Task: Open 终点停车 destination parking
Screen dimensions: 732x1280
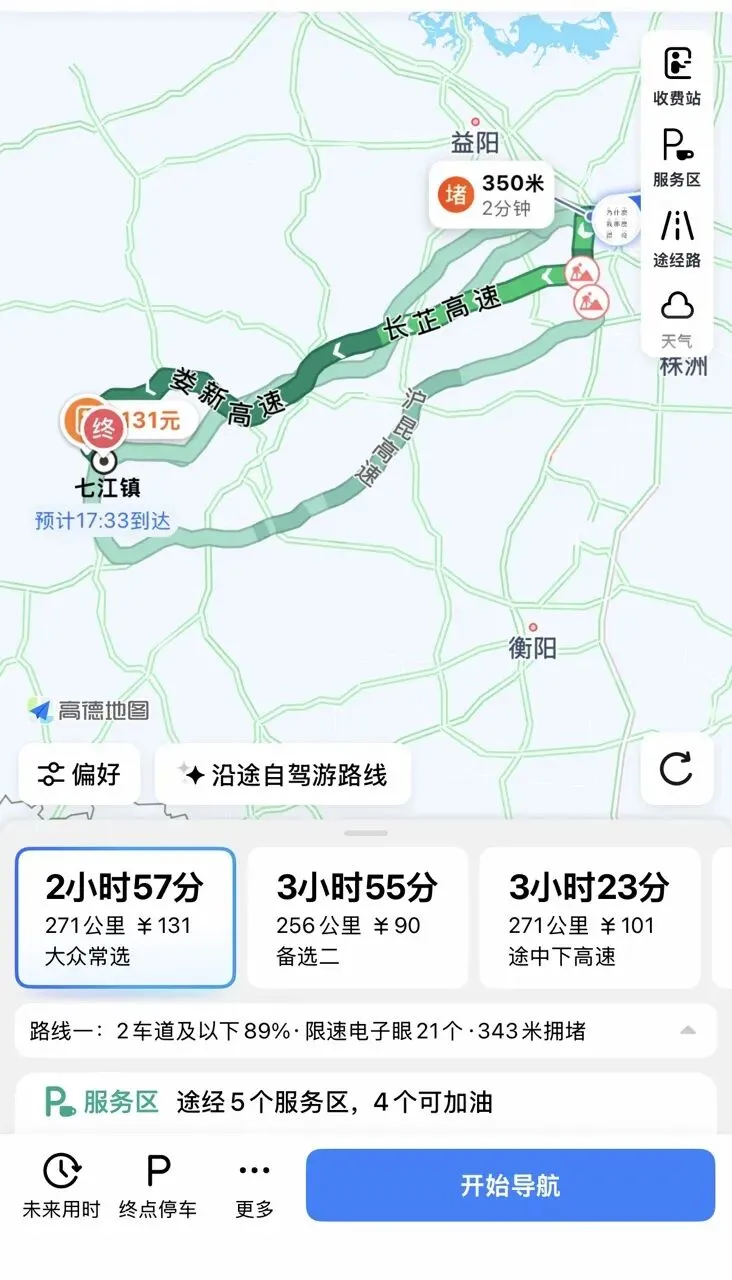Action: click(x=158, y=1187)
